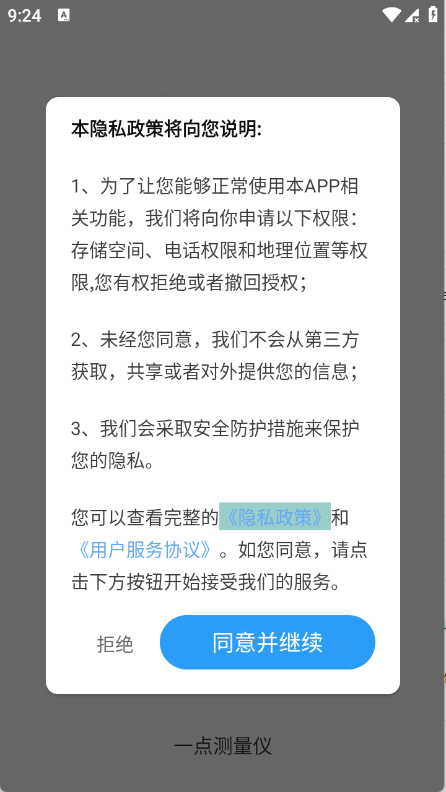Open the 《用户服务协议》 link

coord(145,550)
